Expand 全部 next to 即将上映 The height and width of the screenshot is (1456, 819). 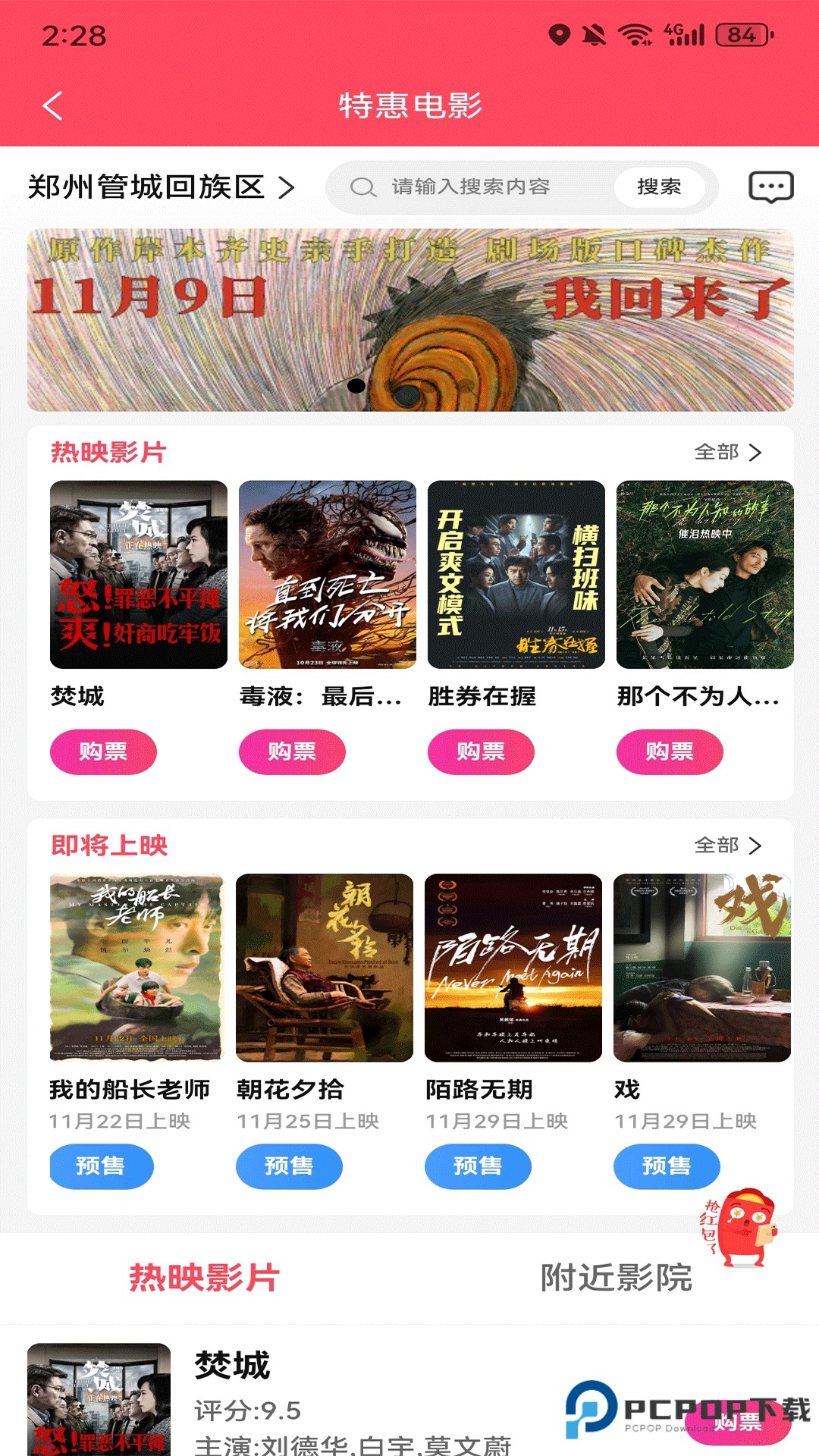click(724, 845)
